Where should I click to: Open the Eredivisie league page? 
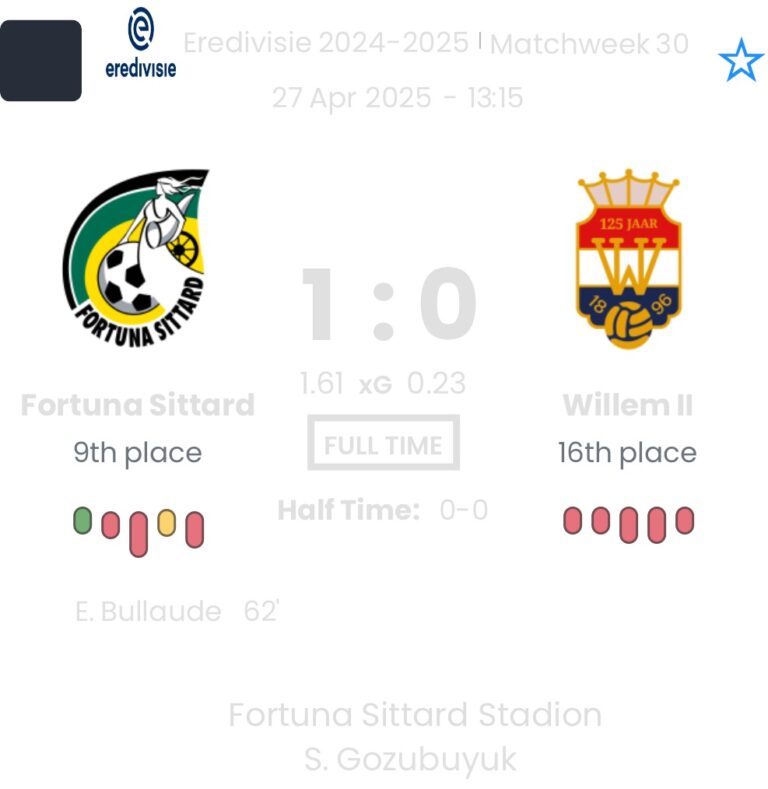(141, 45)
